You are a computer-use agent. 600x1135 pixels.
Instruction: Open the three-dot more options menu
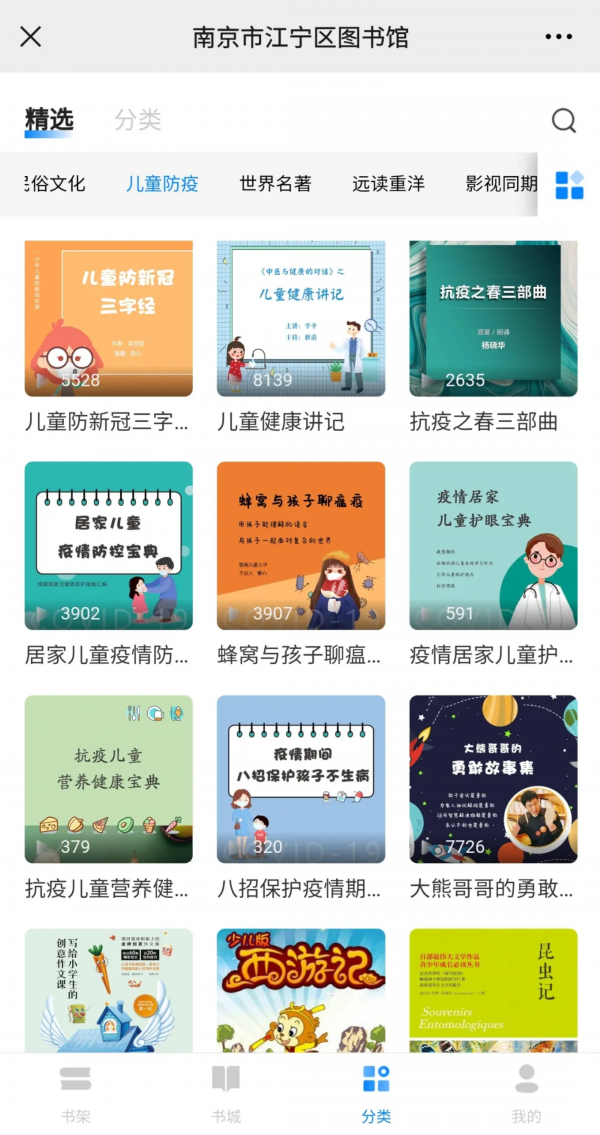558,37
